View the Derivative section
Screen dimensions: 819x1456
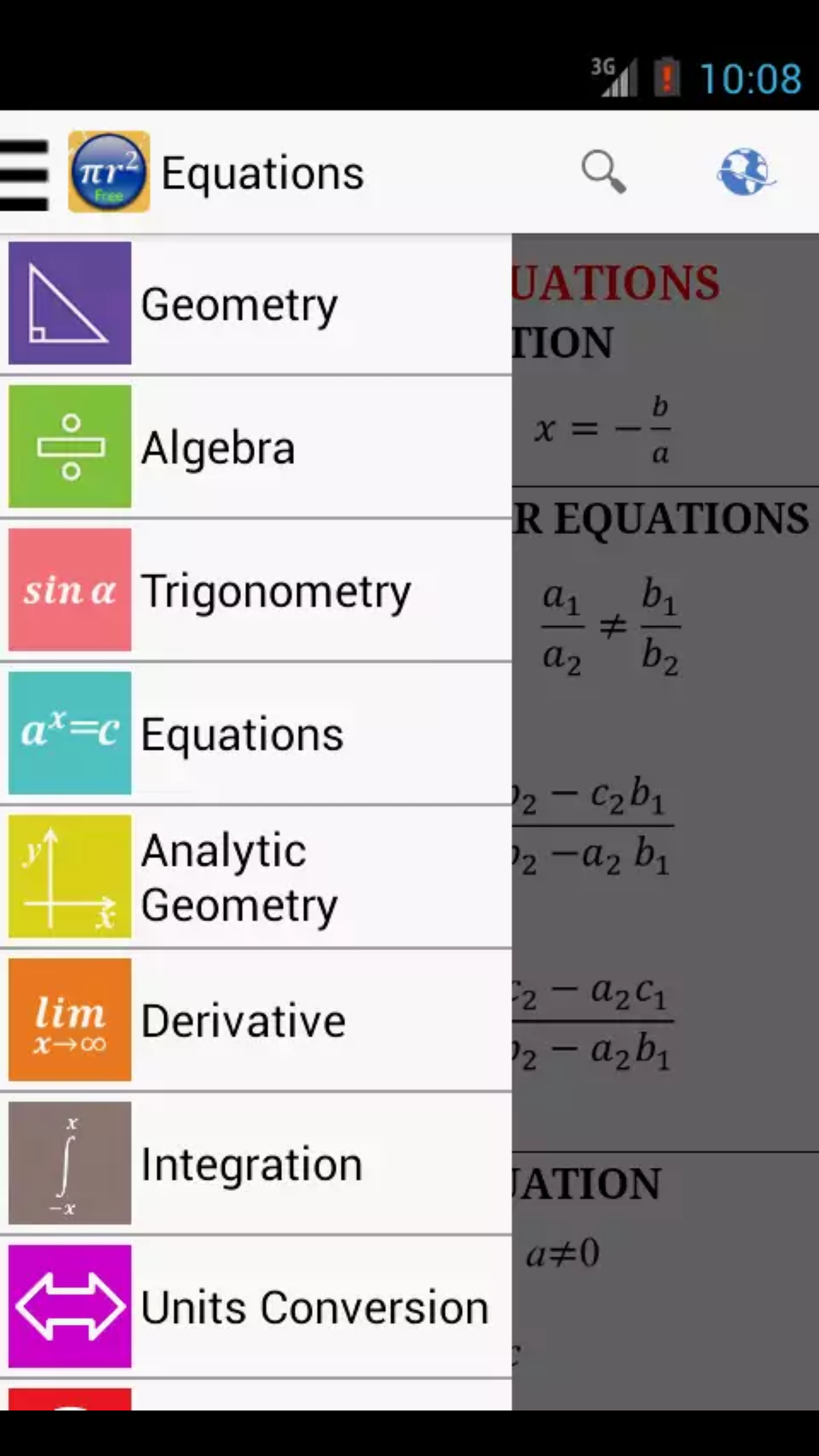coord(256,1020)
